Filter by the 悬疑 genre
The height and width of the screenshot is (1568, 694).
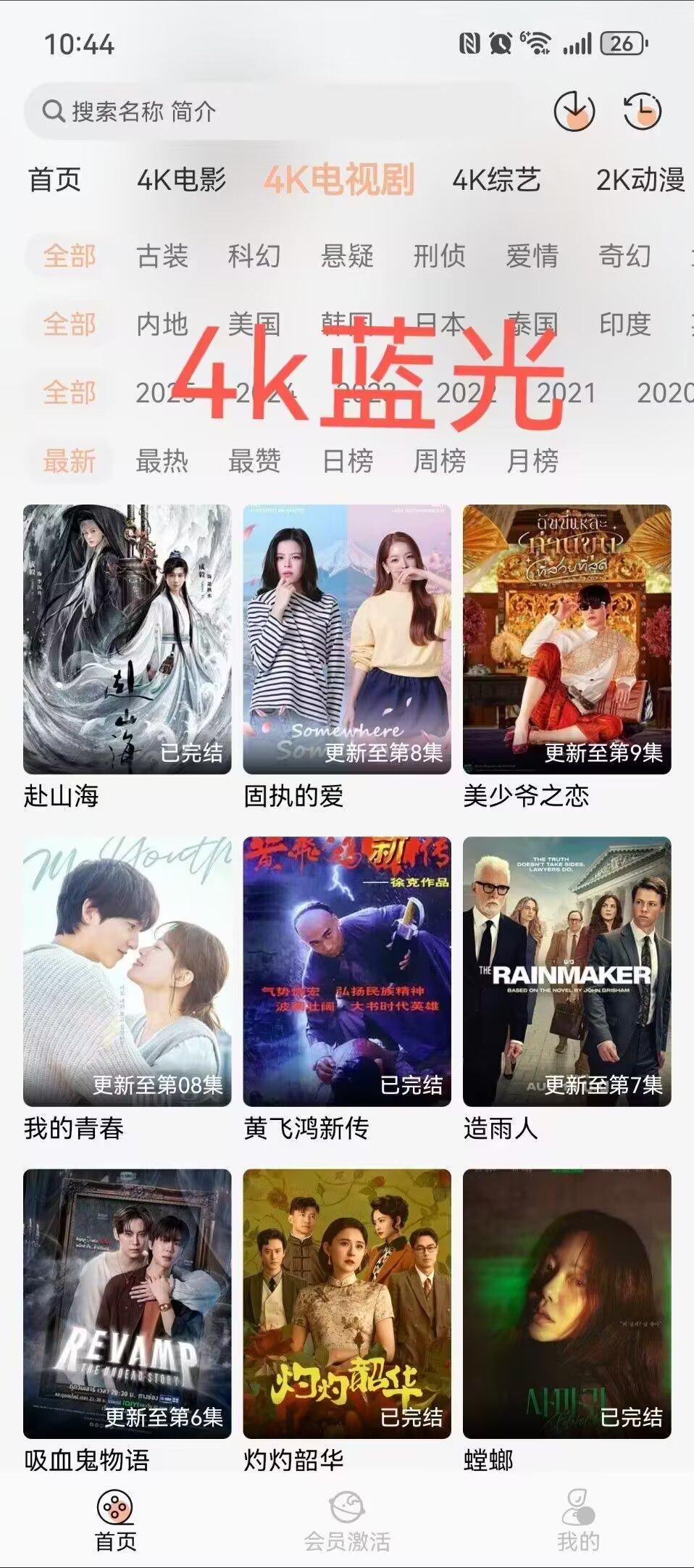click(x=347, y=256)
